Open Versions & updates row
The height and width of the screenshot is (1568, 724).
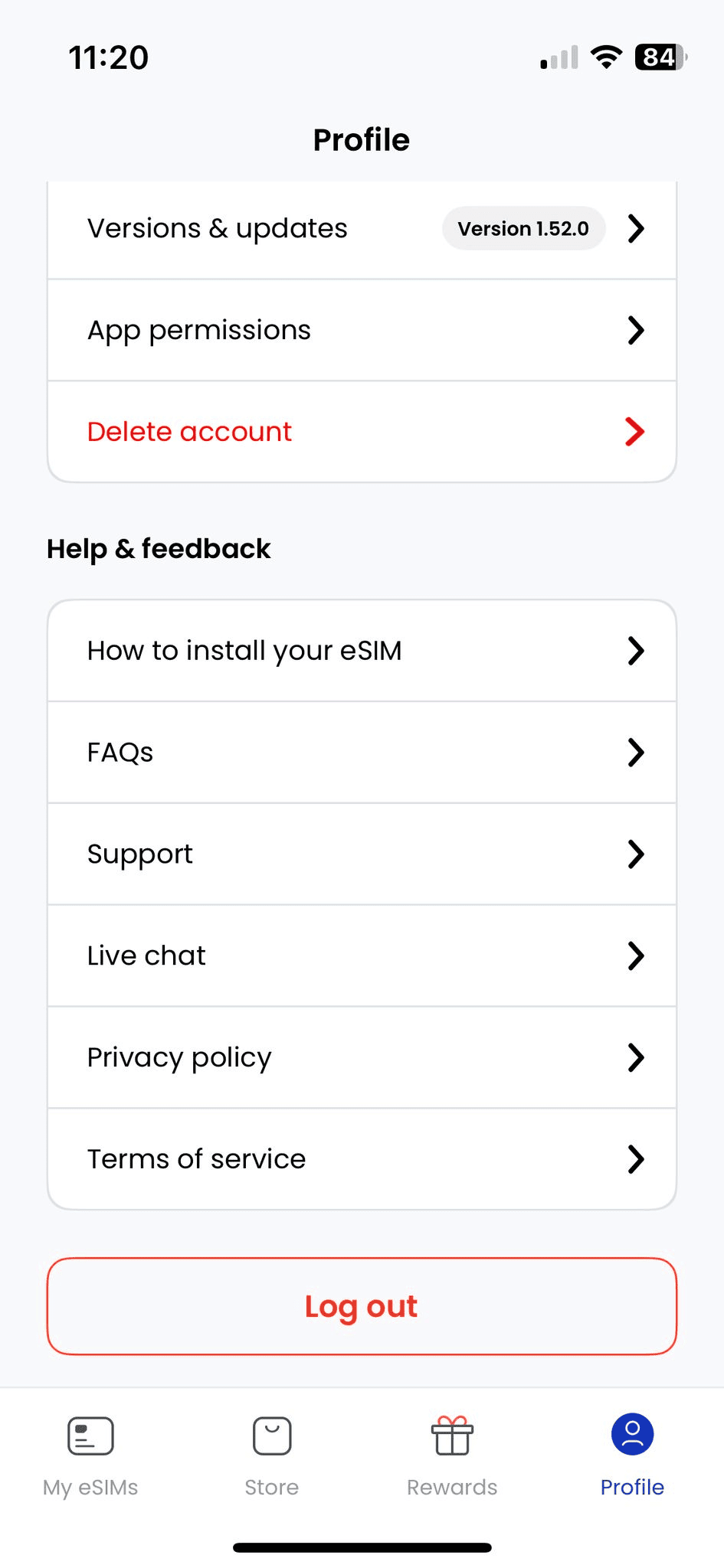[x=362, y=229]
